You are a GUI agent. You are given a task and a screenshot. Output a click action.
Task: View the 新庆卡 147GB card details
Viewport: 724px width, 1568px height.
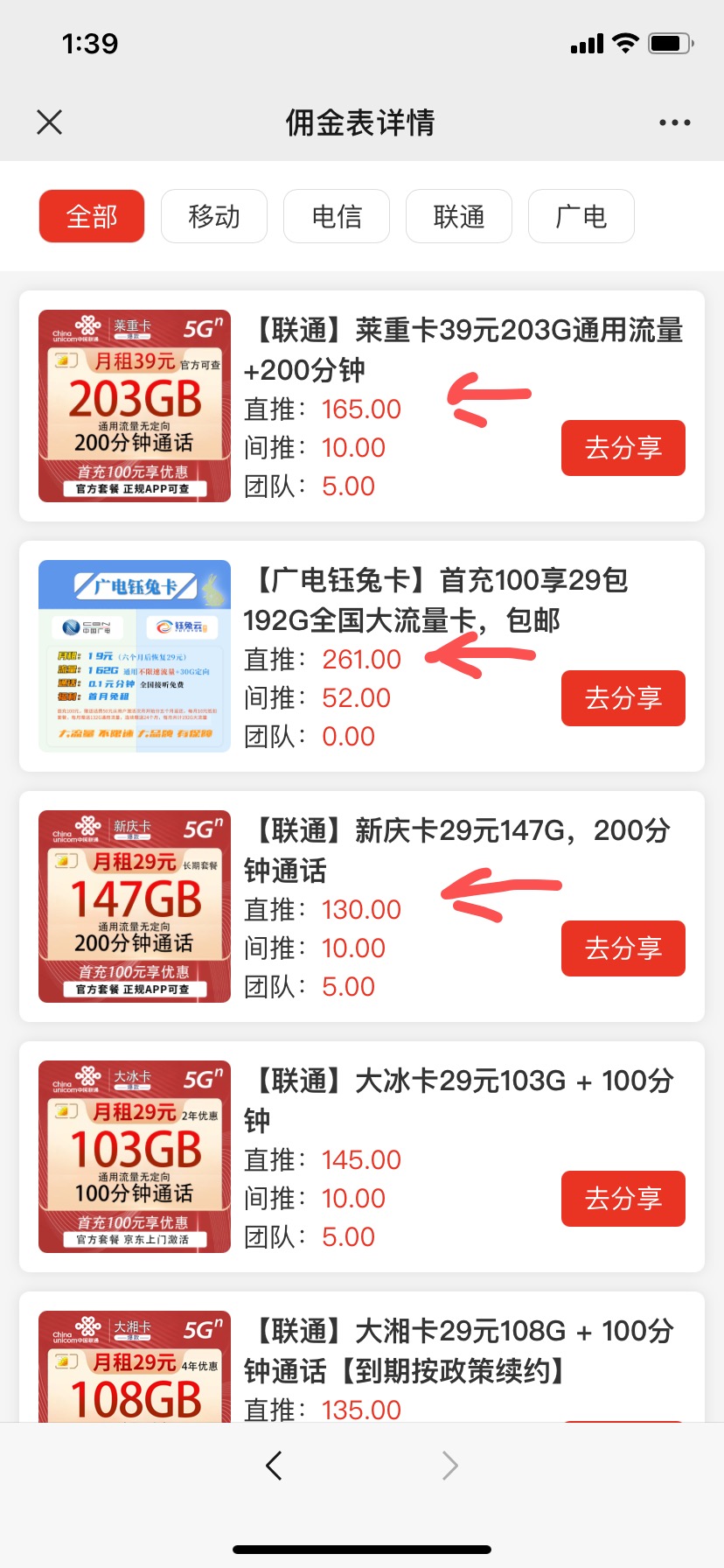135,906
